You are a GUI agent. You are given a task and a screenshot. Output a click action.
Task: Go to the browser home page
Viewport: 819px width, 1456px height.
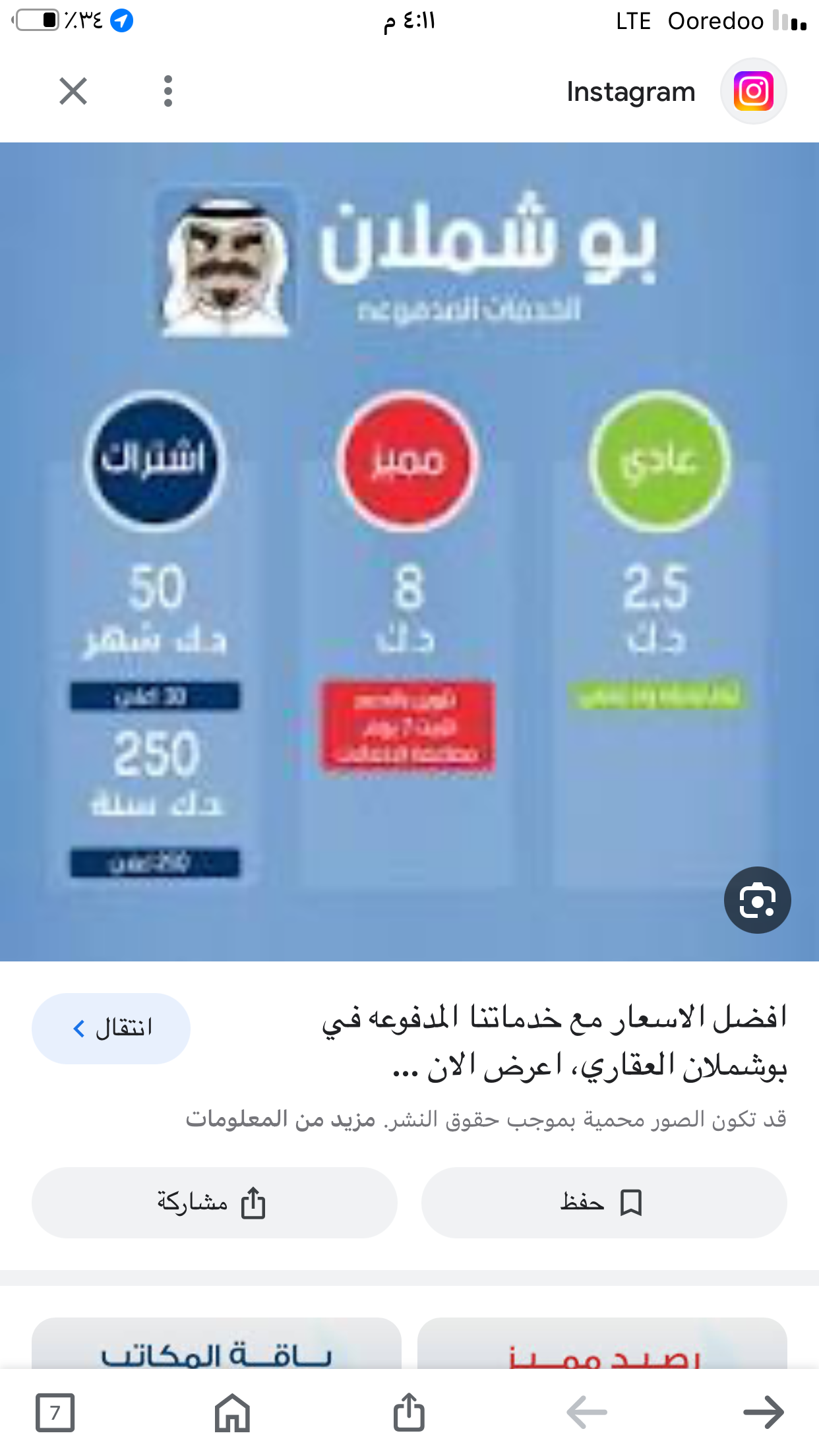coord(232,1412)
